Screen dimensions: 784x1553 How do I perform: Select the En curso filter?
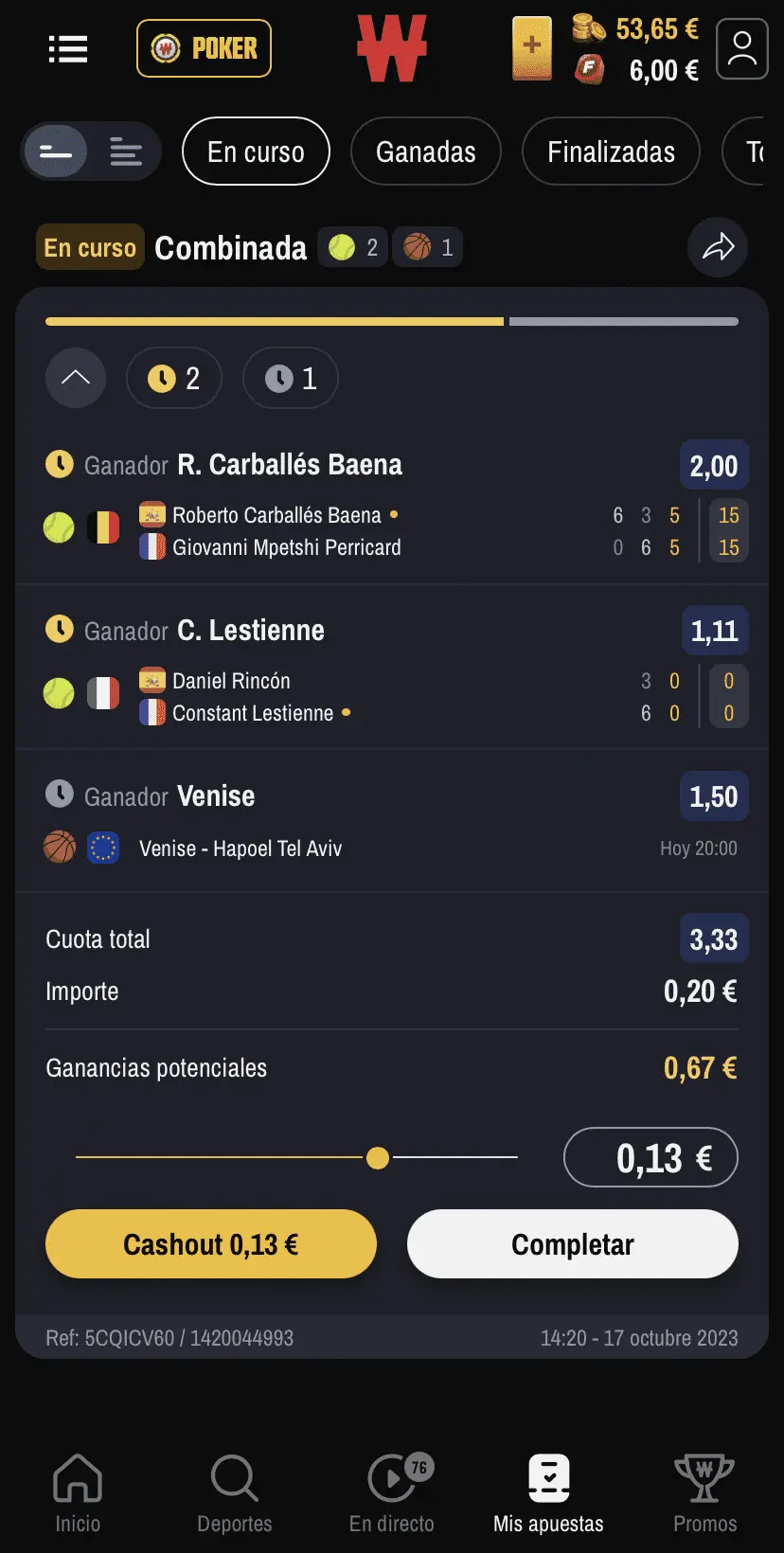pos(256,152)
